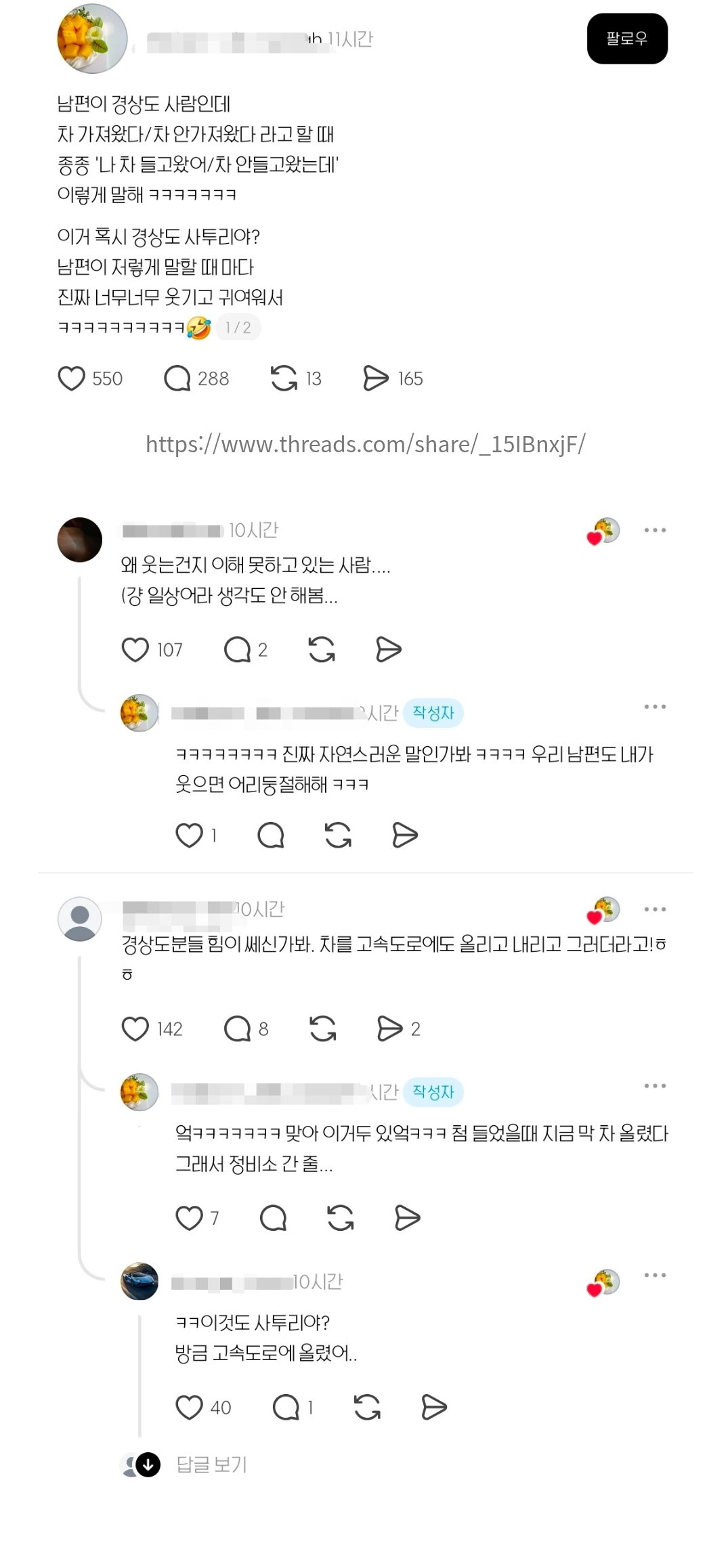Like the comment with 107 likes
The width and height of the screenshot is (728, 1568).
135,649
